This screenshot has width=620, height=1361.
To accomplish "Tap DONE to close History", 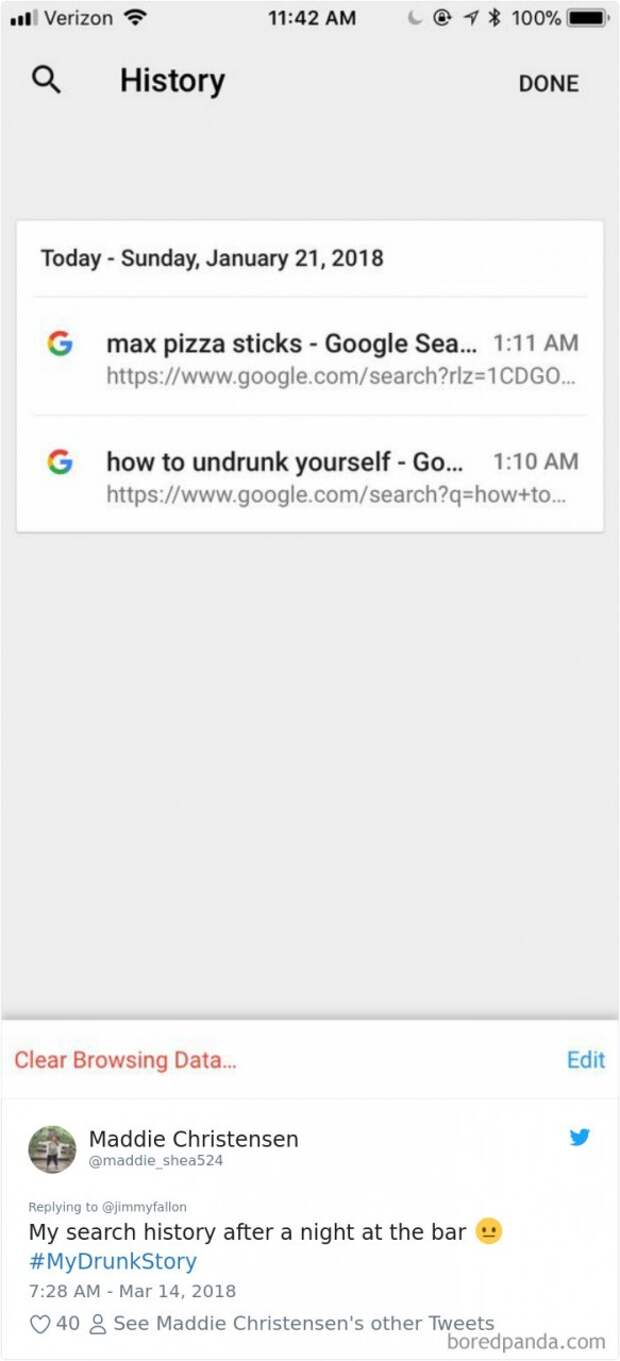I will (548, 84).
